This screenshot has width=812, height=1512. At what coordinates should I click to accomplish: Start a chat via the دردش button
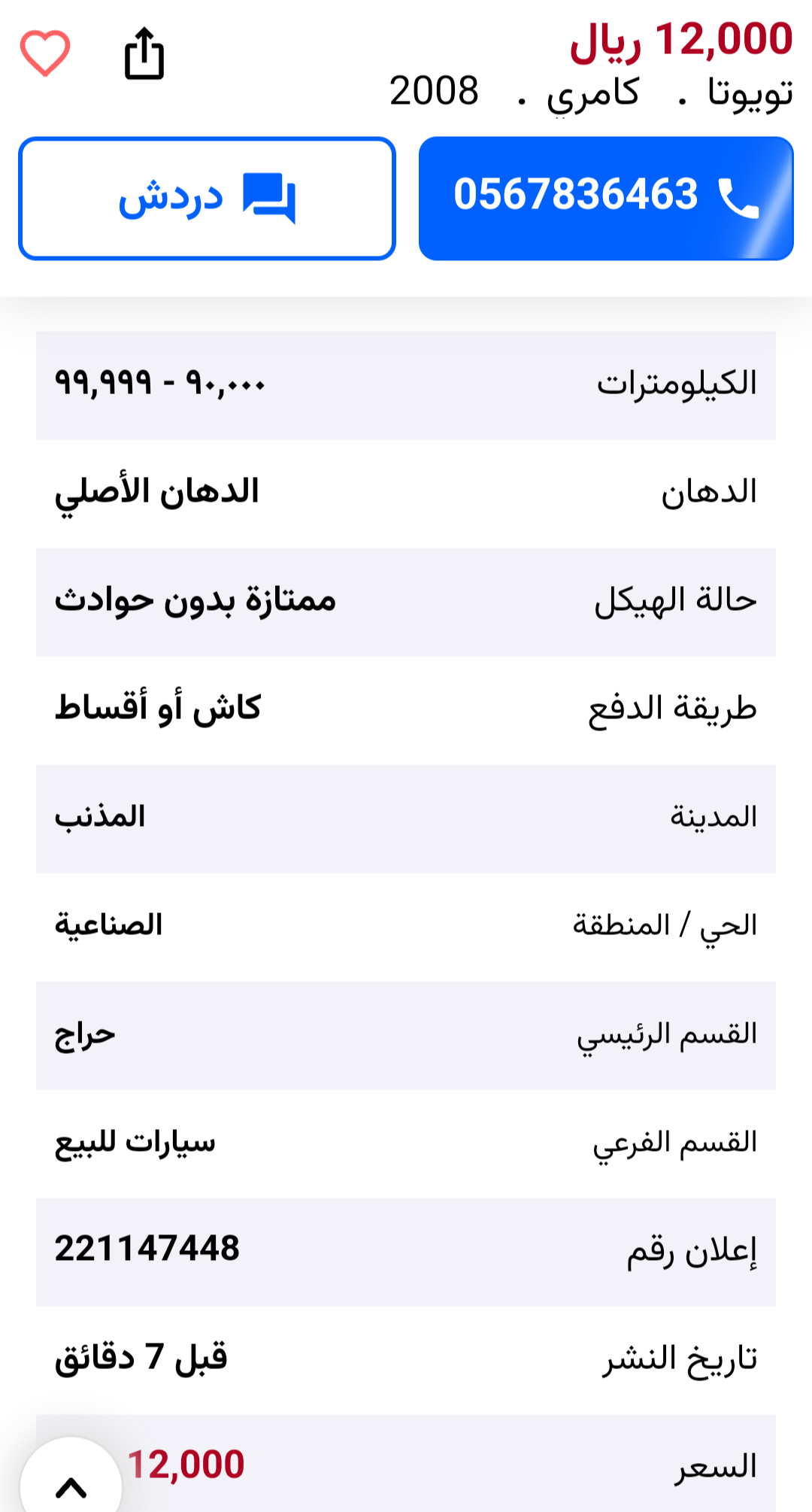[x=207, y=199]
